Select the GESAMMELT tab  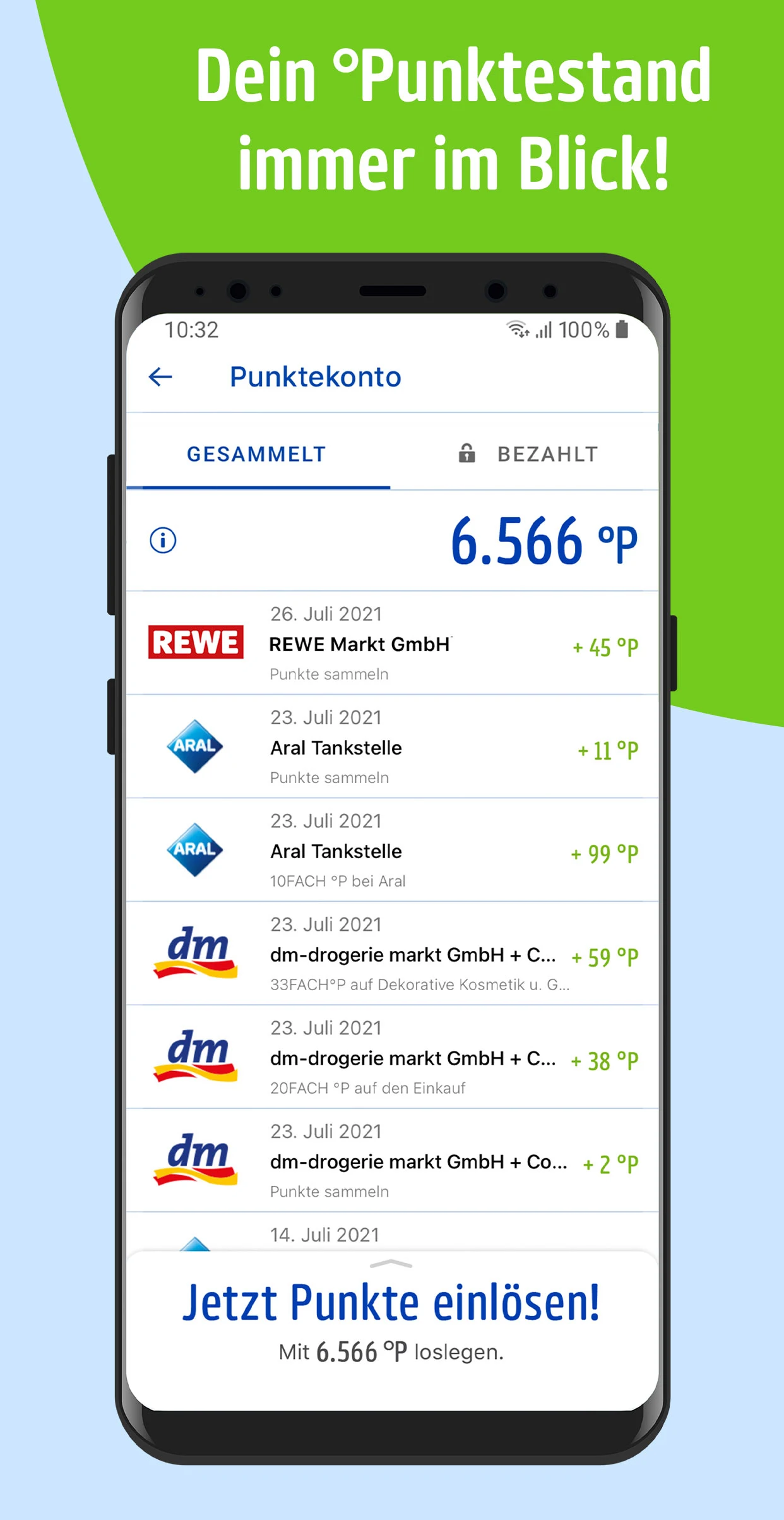(255, 453)
